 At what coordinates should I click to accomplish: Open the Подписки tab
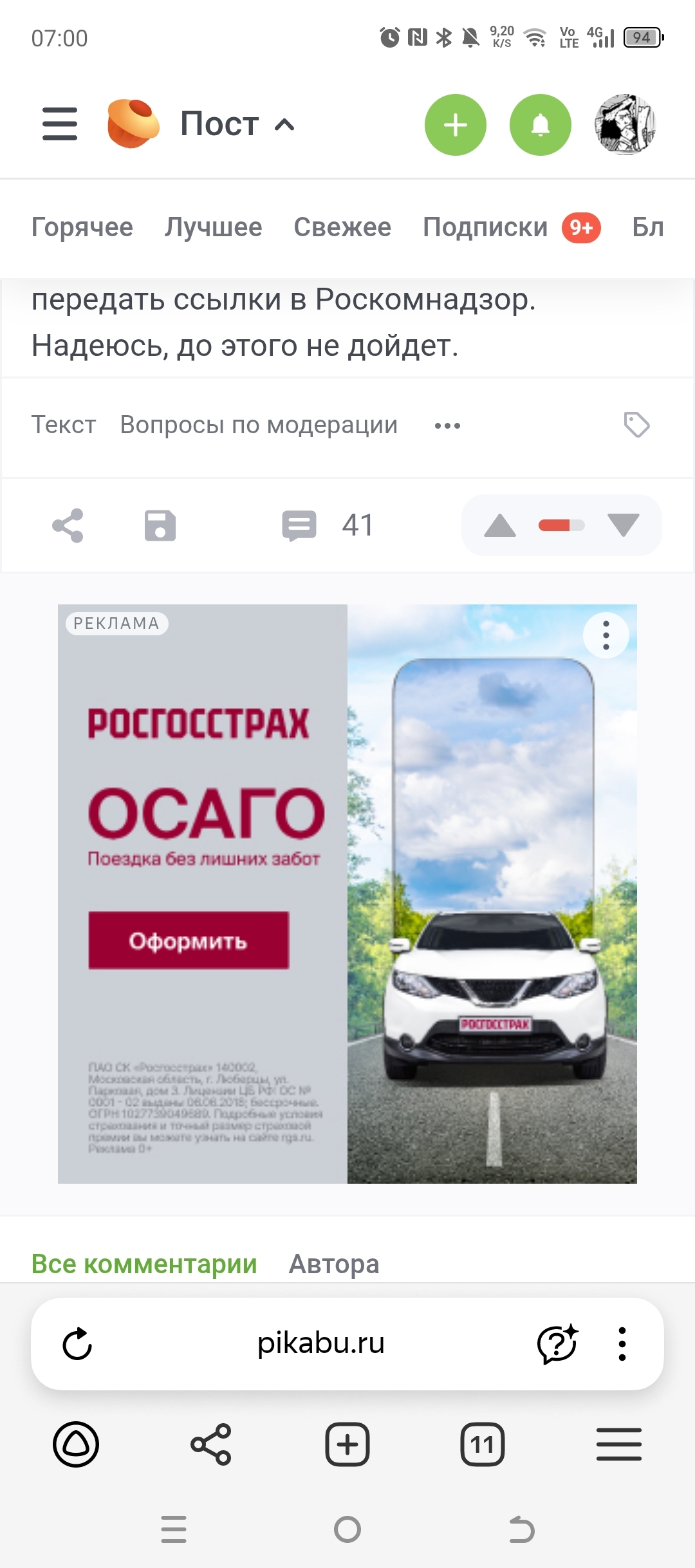point(485,227)
